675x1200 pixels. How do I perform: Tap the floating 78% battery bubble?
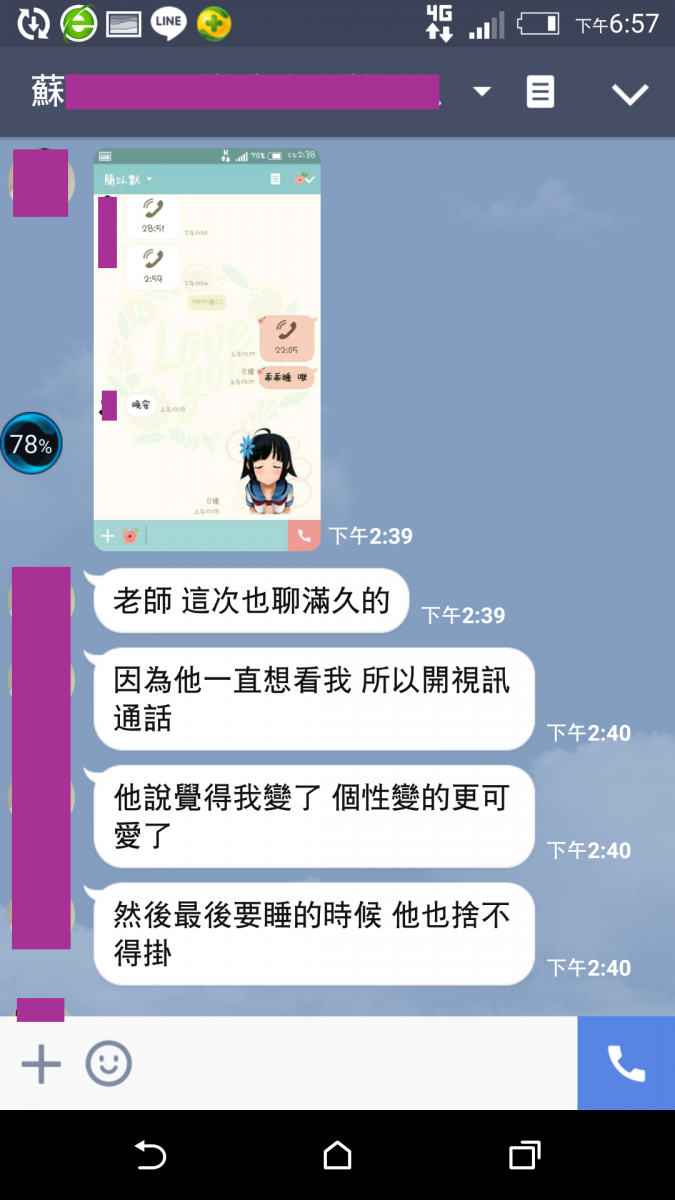pyautogui.click(x=31, y=444)
